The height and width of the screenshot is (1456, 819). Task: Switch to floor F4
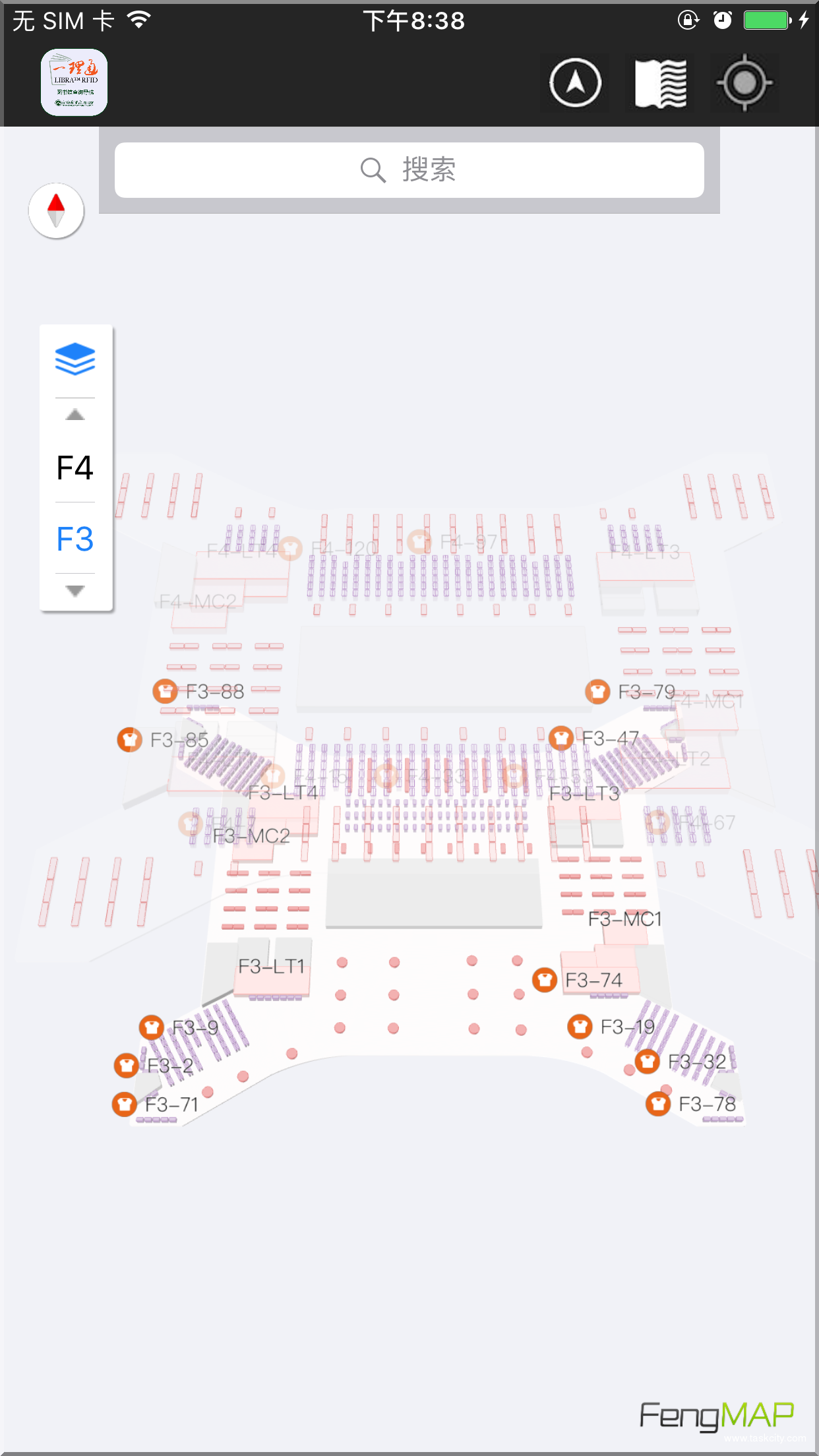click(x=75, y=468)
